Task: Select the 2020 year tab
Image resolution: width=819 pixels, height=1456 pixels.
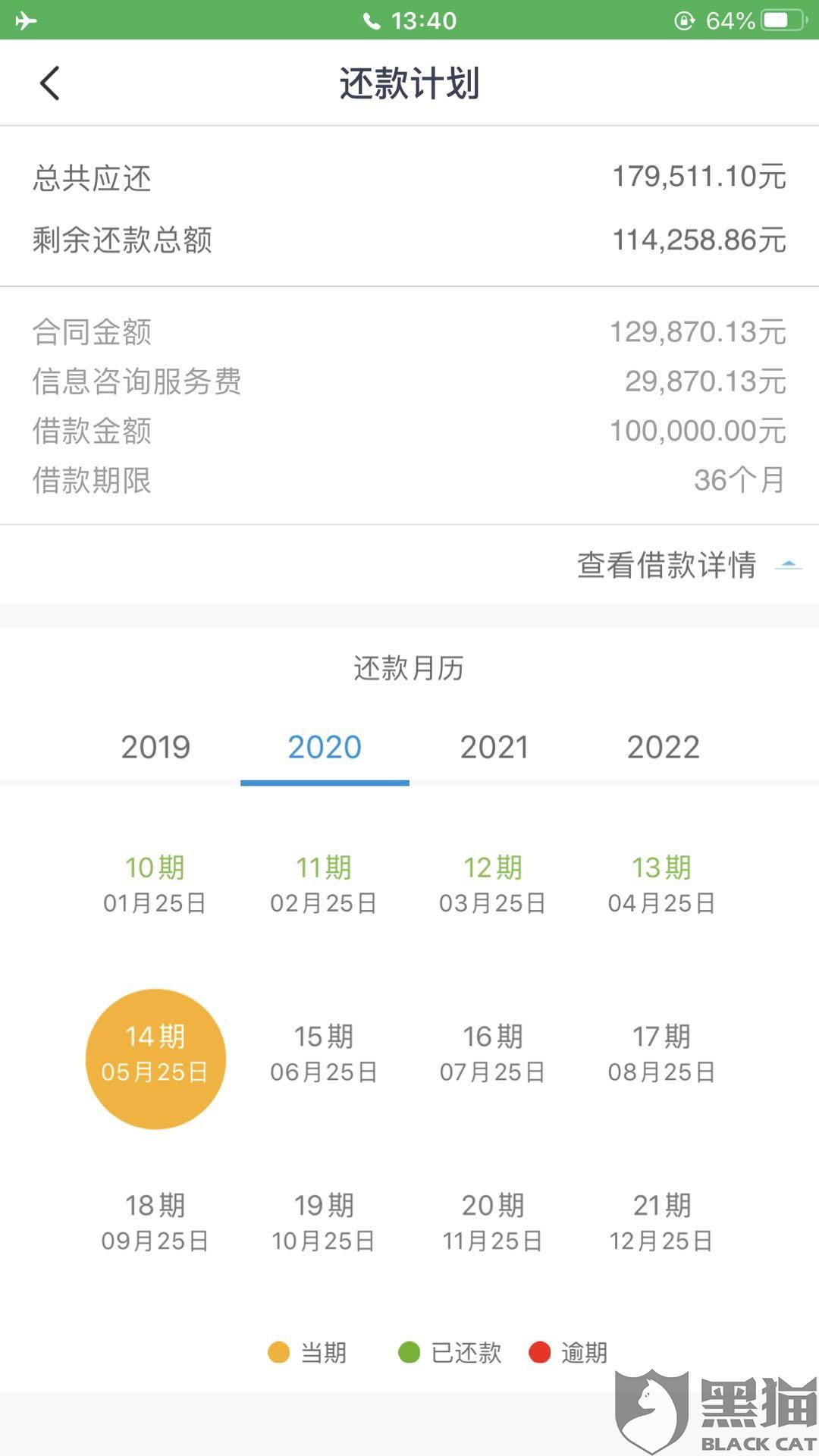Action: (x=325, y=747)
